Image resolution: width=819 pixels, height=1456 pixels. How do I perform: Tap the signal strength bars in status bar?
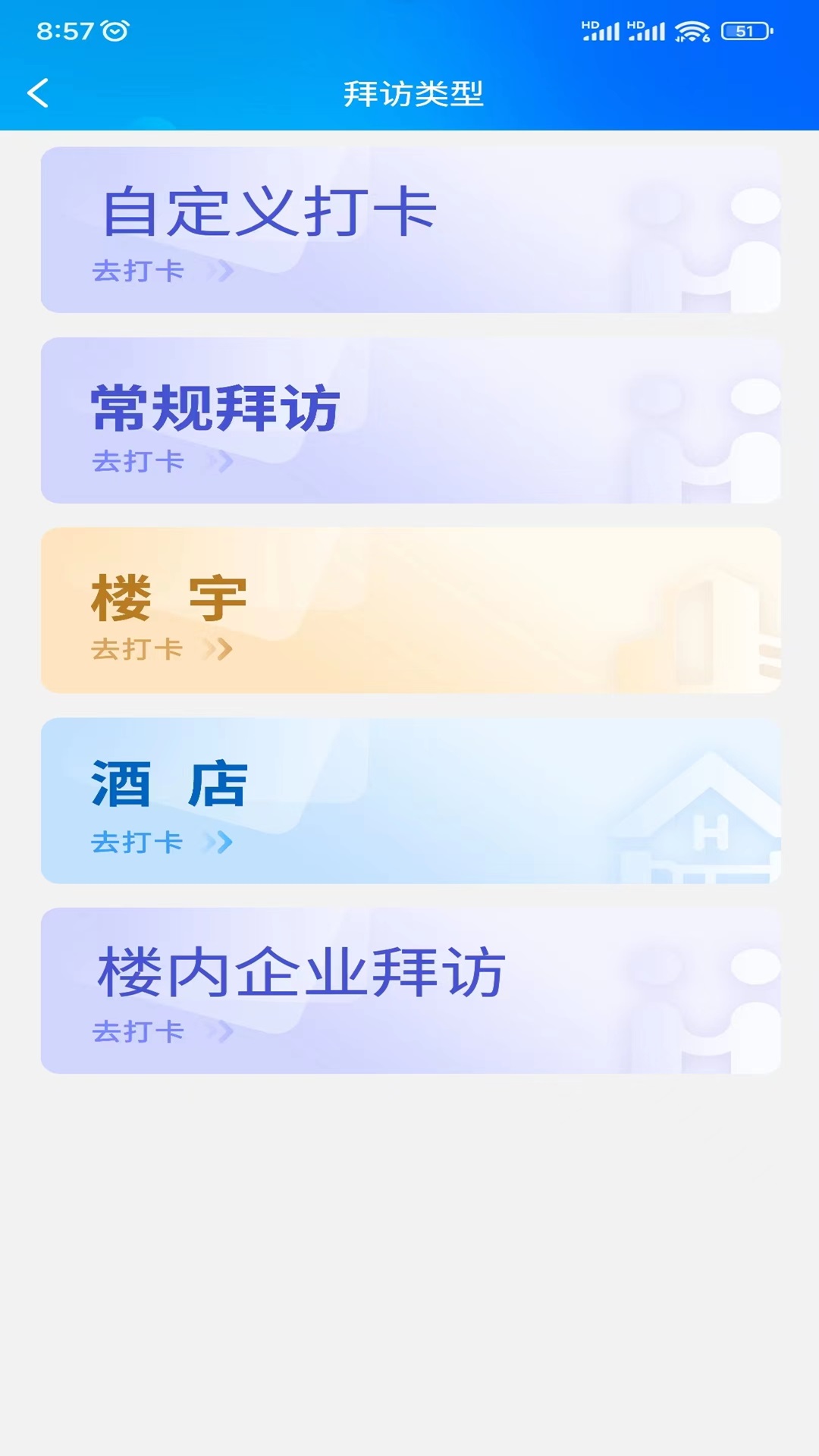603,30
